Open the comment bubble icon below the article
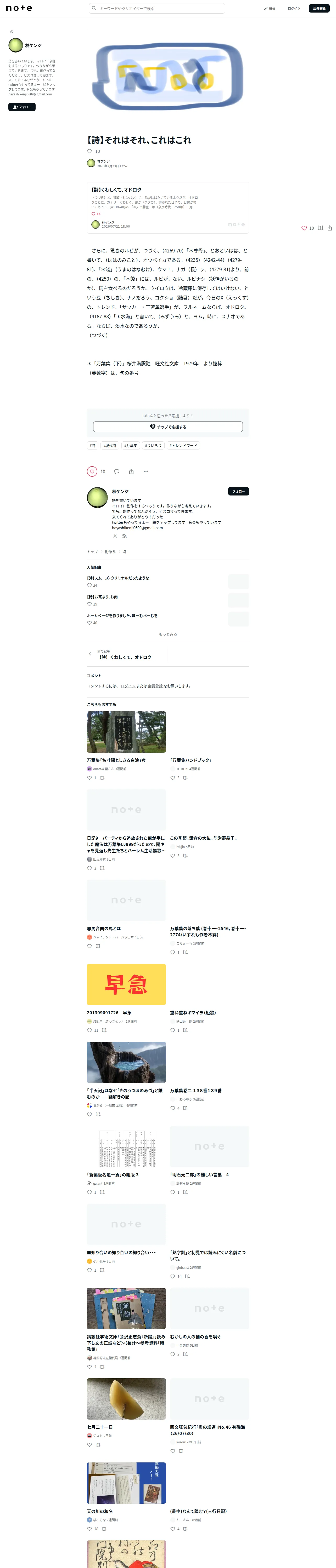Image resolution: width=336 pixels, height=1568 pixels. pyautogui.click(x=116, y=471)
